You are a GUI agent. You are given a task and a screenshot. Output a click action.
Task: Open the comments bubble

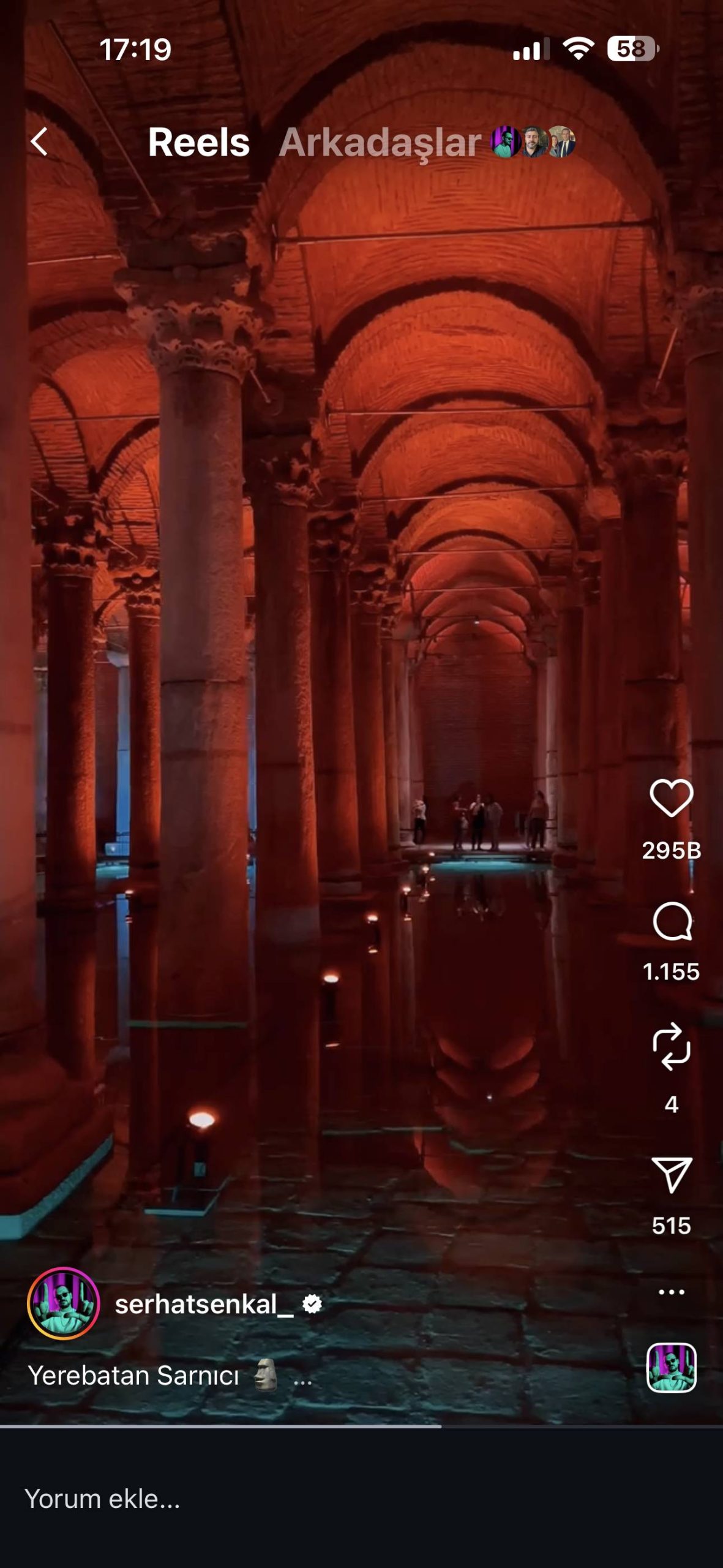(672, 921)
